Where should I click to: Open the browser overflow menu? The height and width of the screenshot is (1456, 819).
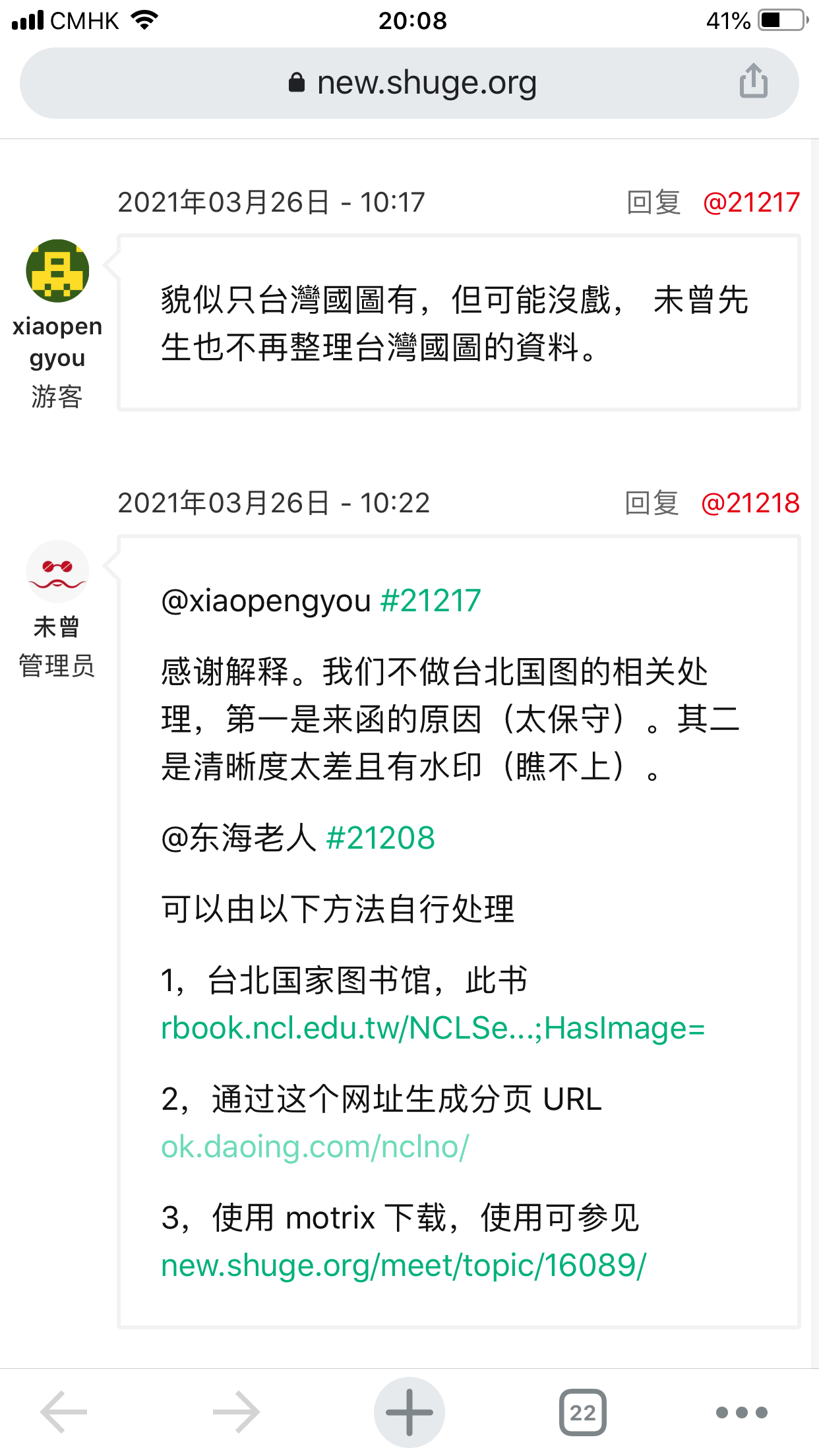tap(742, 1412)
